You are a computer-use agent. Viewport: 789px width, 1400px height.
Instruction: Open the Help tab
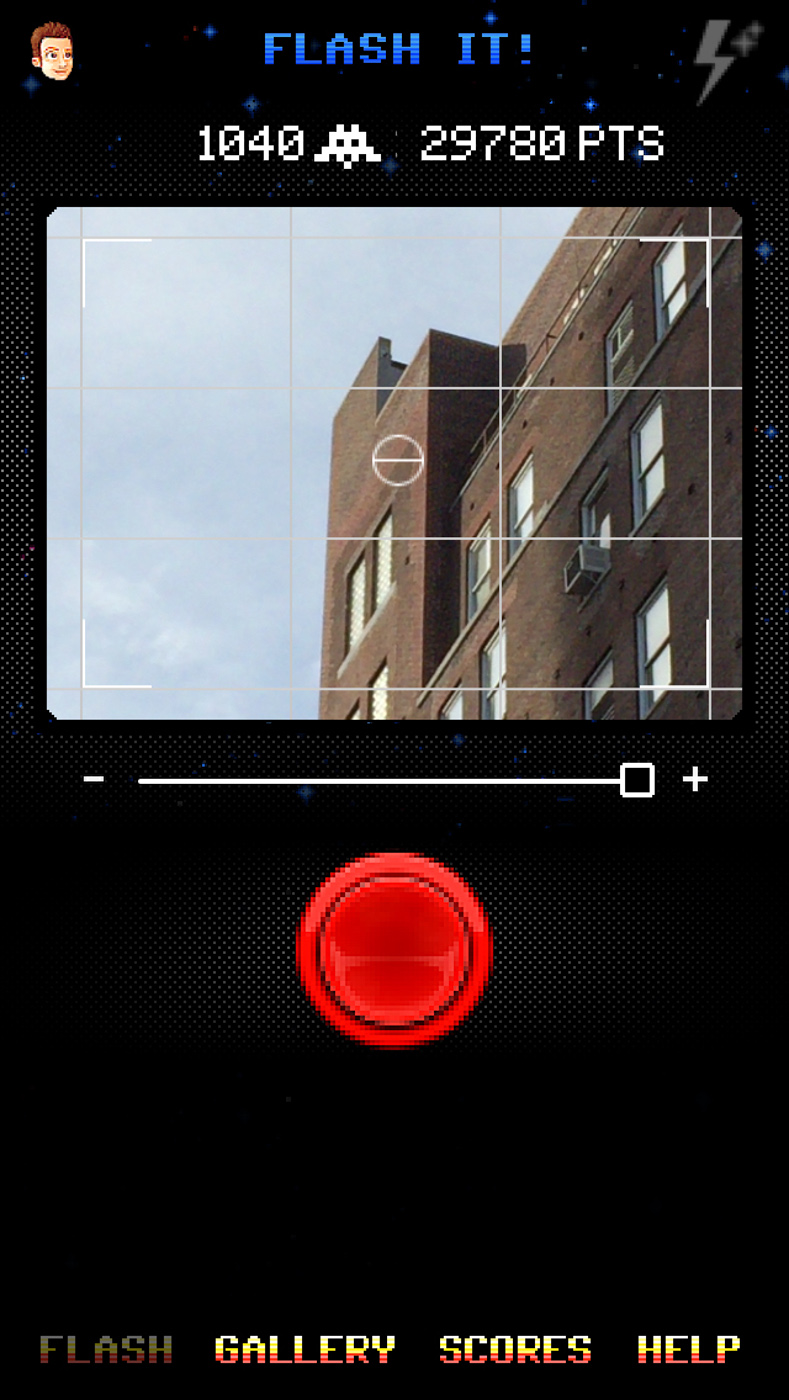(x=689, y=1349)
